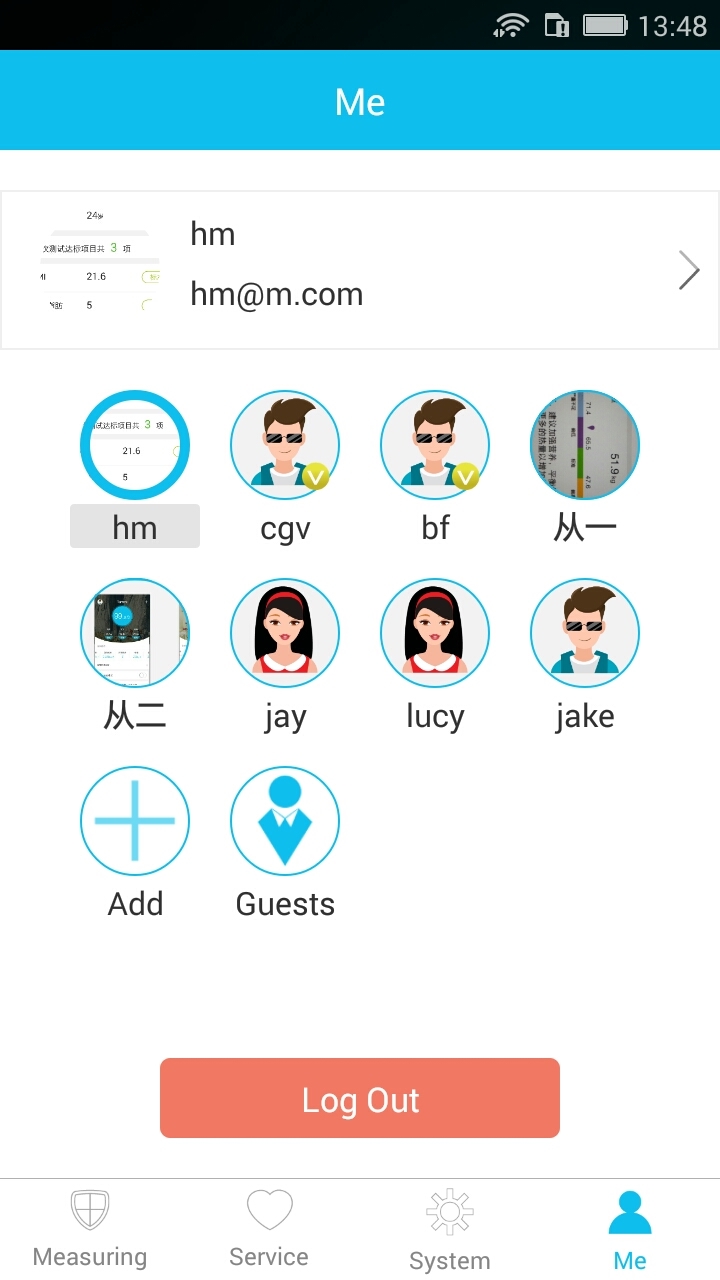Select the 从二 user profile
Image resolution: width=720 pixels, height=1280 pixels.
pos(135,633)
